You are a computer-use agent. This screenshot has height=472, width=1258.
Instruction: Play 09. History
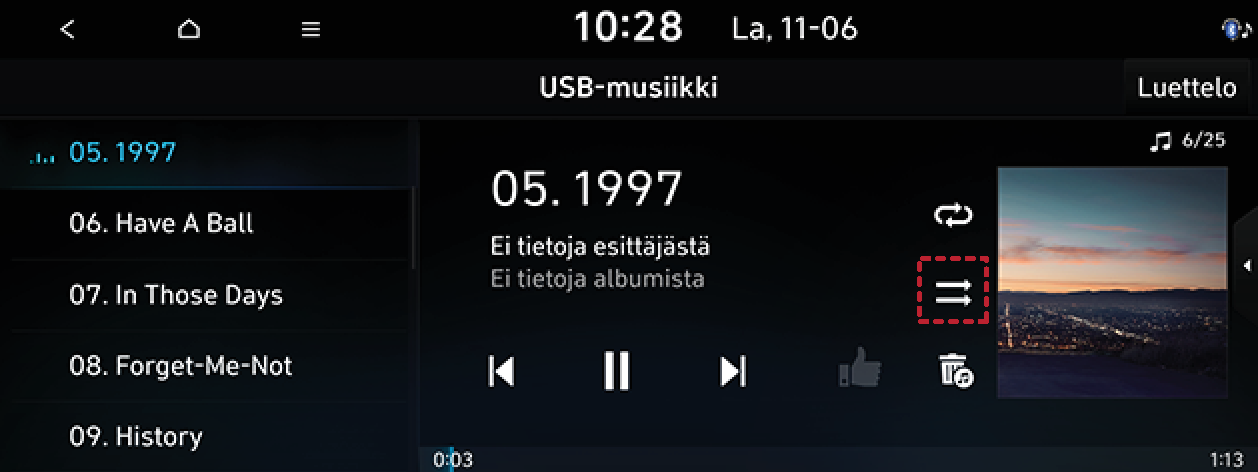point(205,436)
